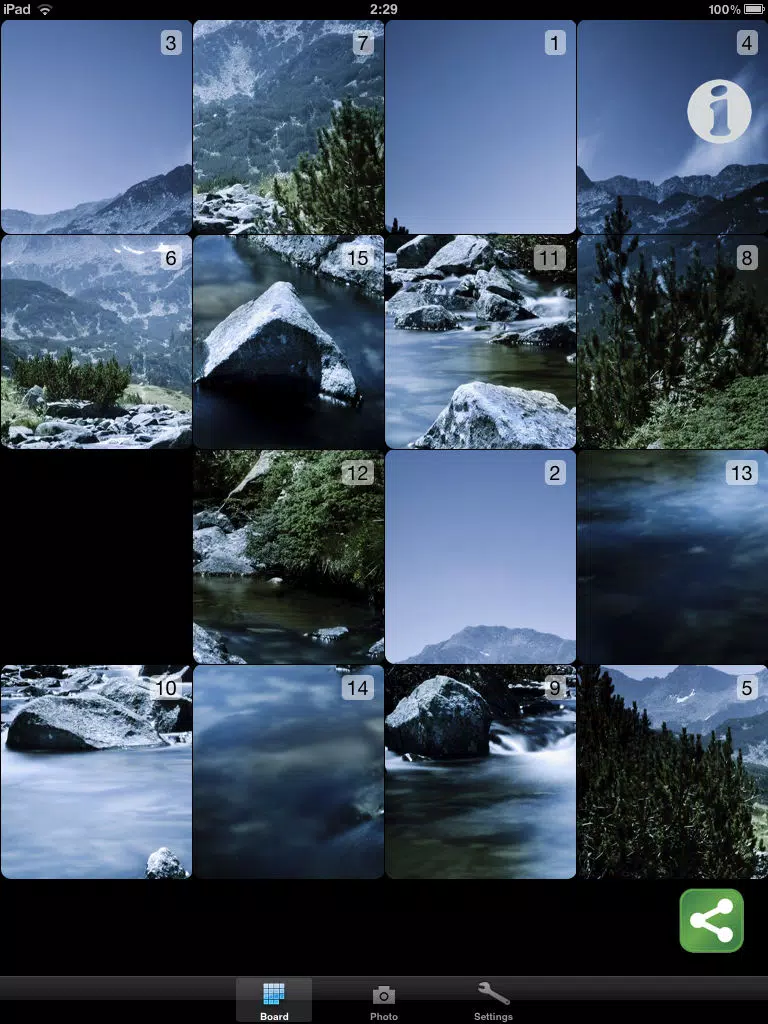The image size is (768, 1024).
Task: Select the Board tab
Action: pos(274,1000)
